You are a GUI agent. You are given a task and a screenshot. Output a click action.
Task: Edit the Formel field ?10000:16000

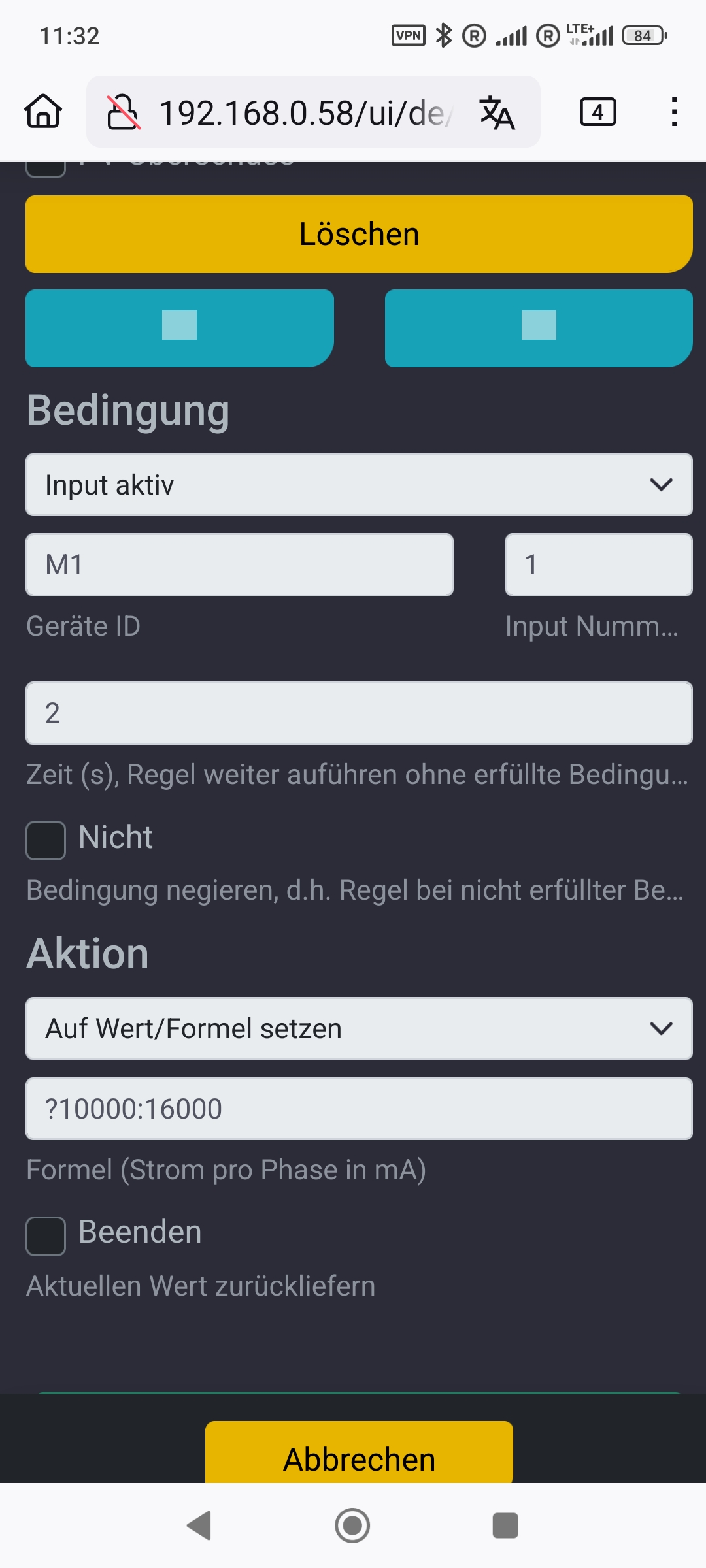[x=359, y=1109]
